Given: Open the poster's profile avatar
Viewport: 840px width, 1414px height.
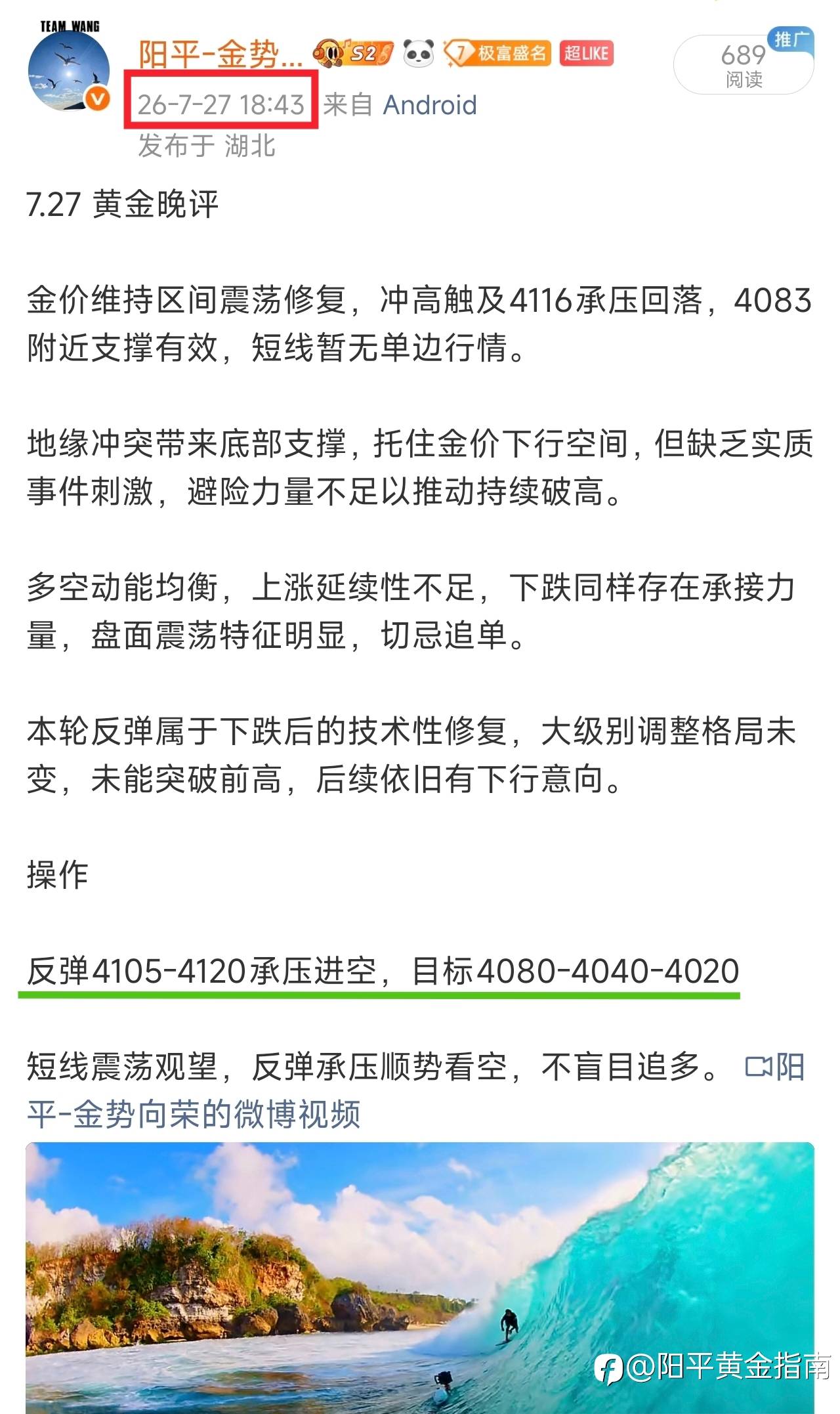Looking at the screenshot, I should click(x=69, y=68).
